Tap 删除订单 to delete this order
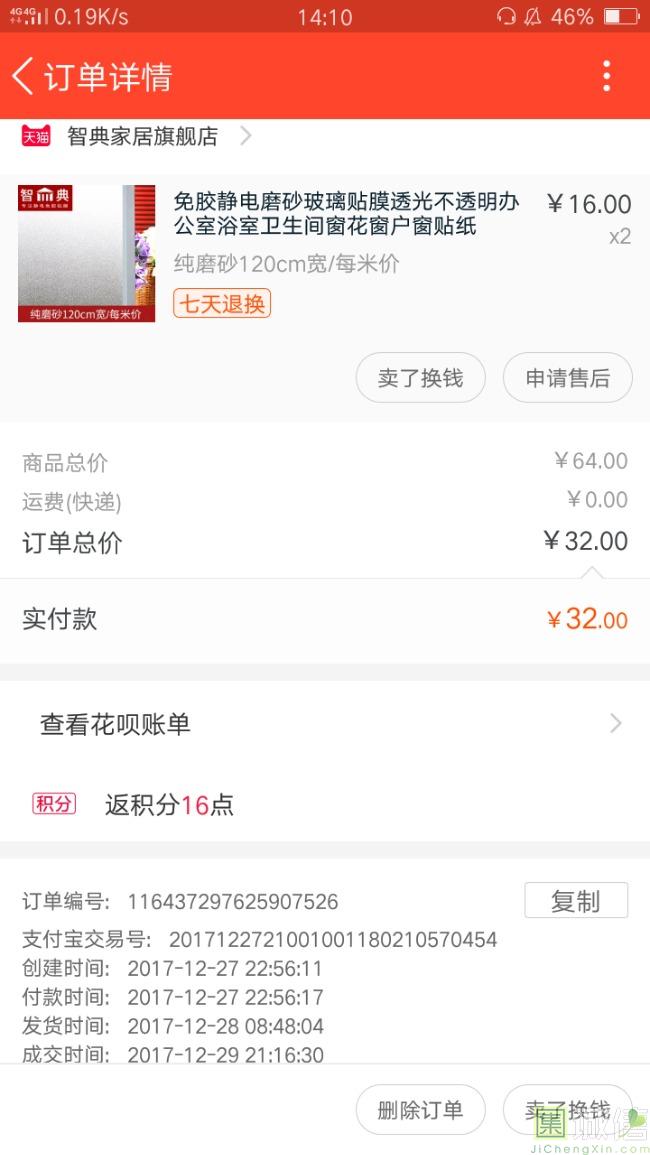This screenshot has width=650, height=1155. click(x=420, y=1110)
